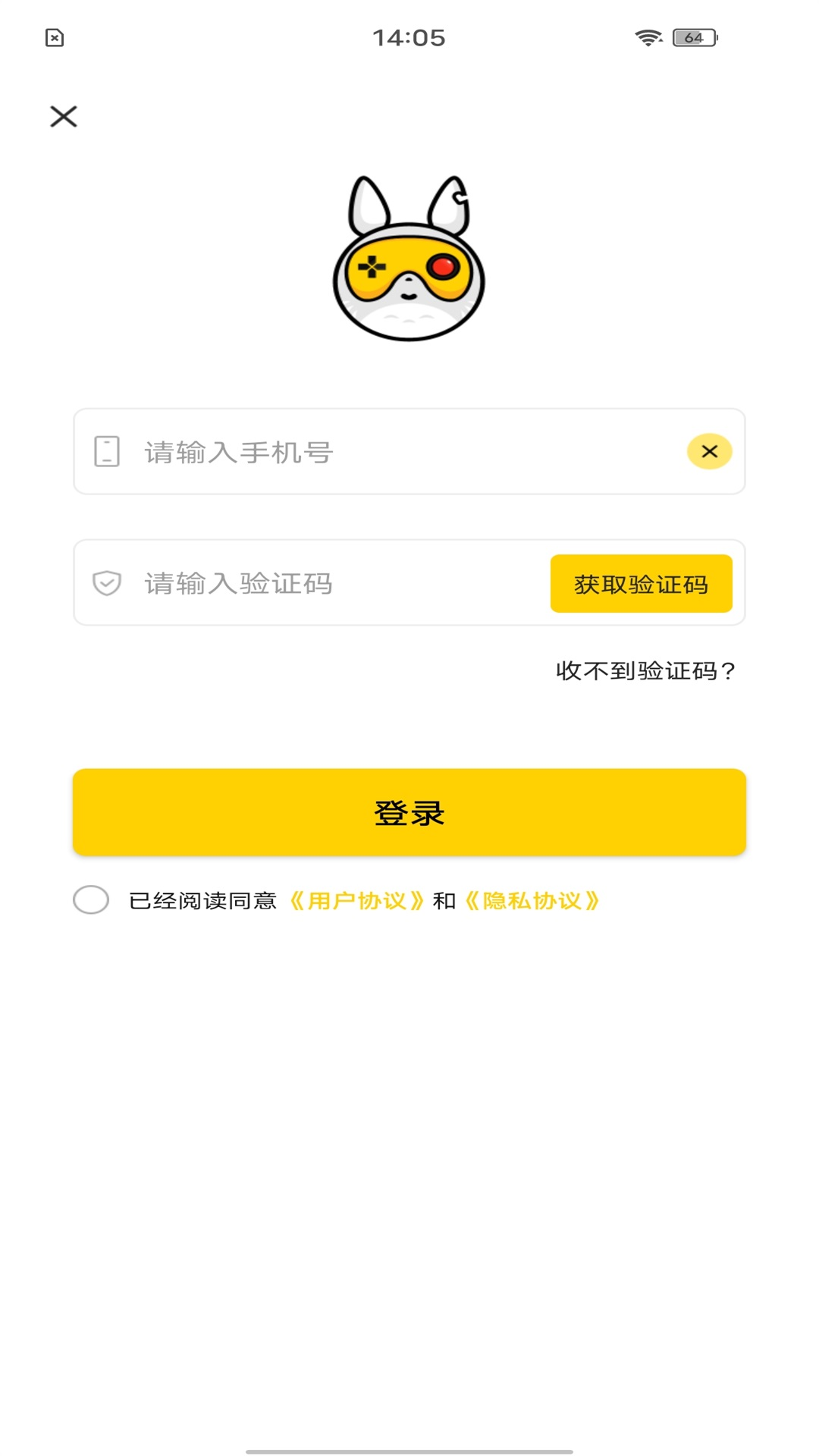Close the login screen

coord(64,117)
